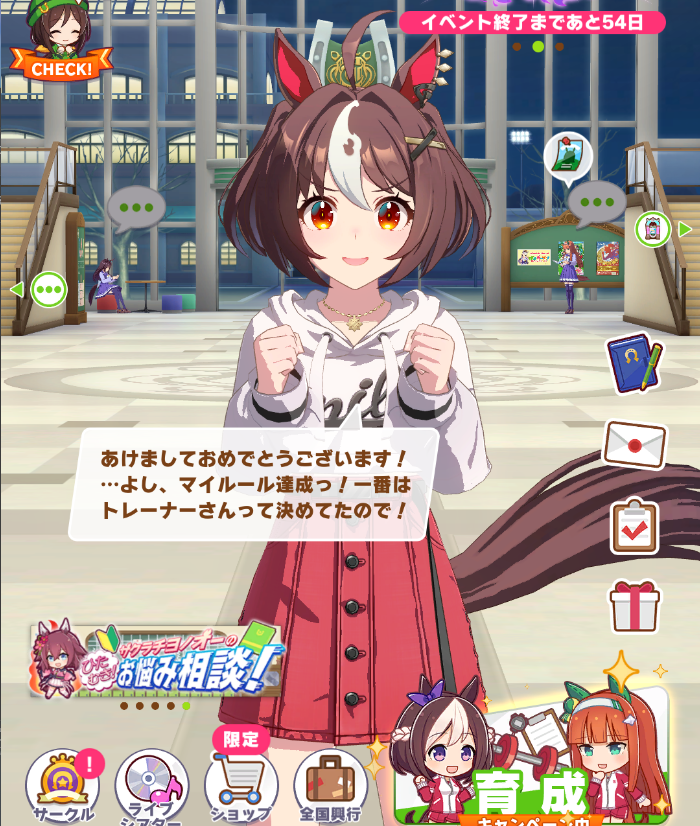Open the present box
This screenshot has width=700, height=826.
pyautogui.click(x=636, y=605)
